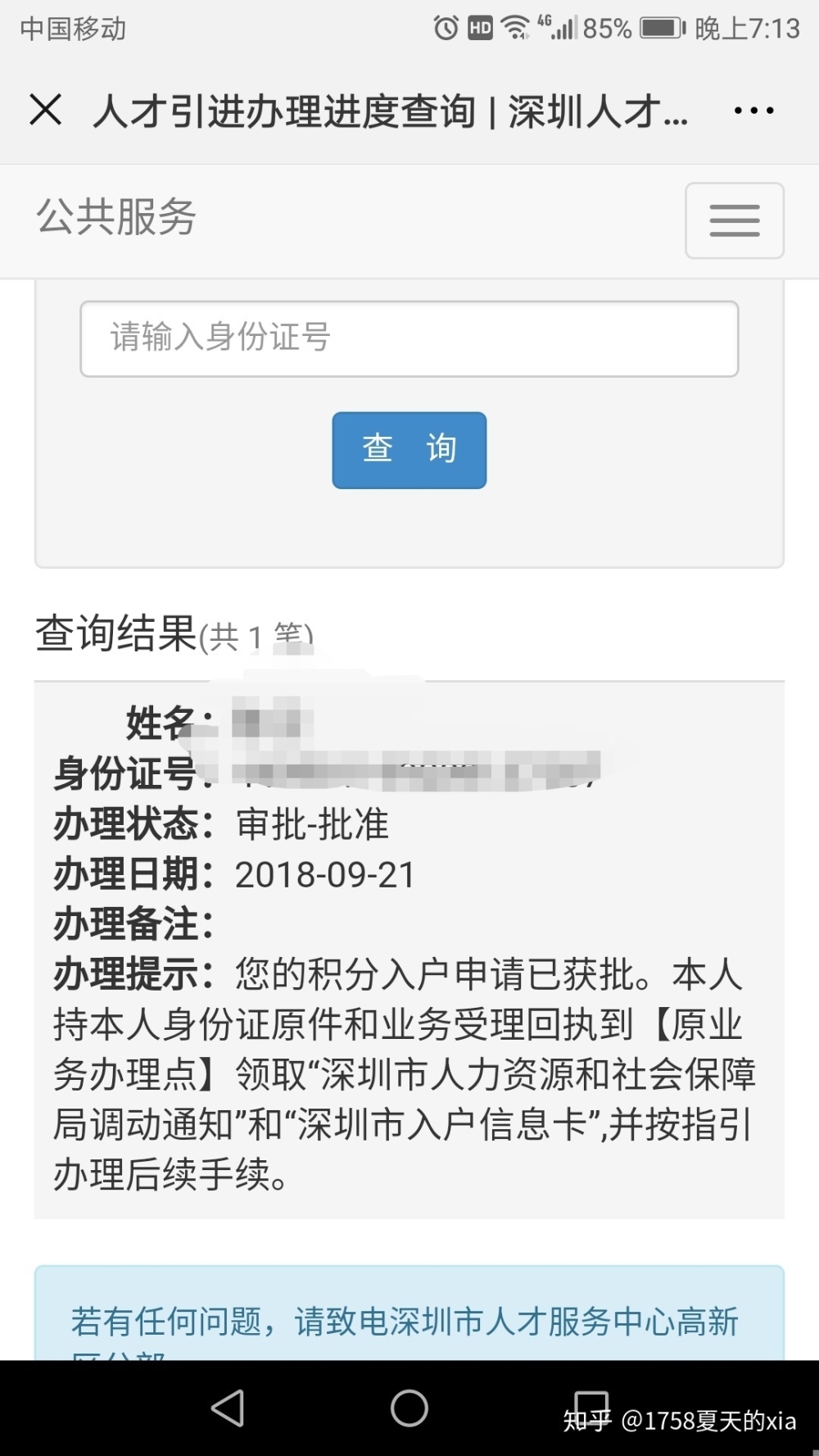Focus the ID number input field
This screenshot has width=819, height=1456.
point(409,338)
